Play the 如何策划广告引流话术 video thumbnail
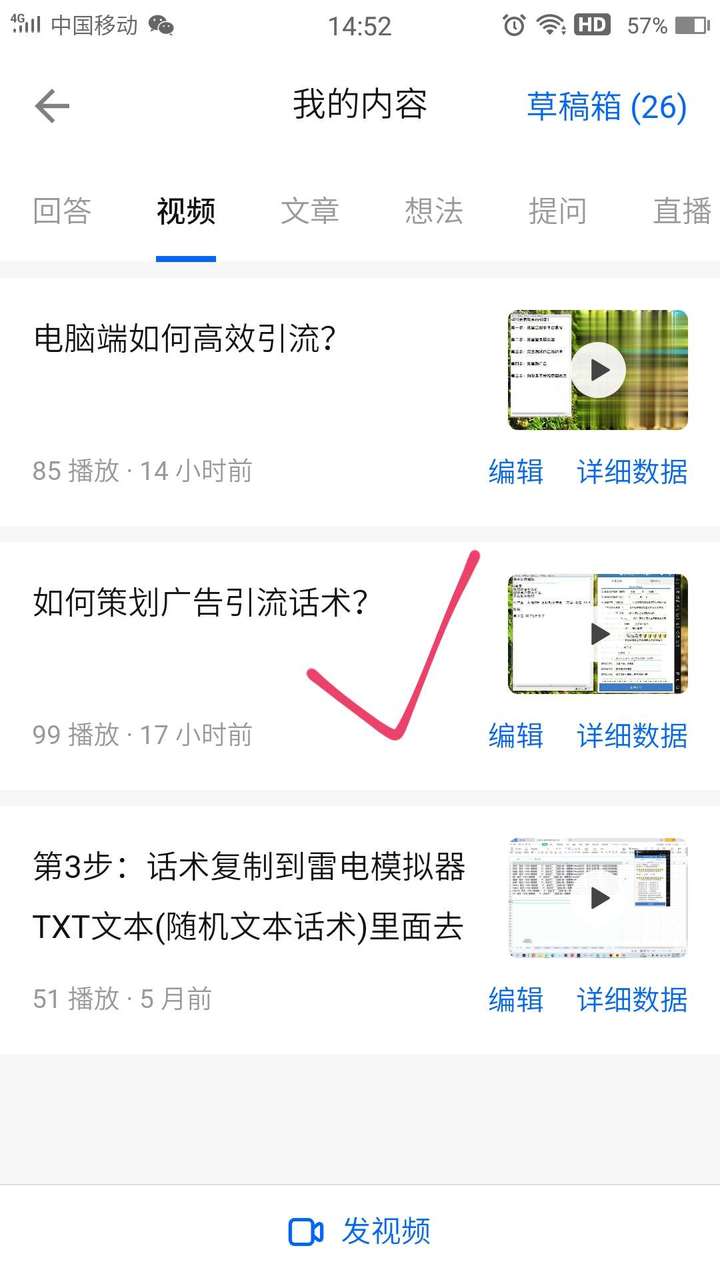 598,634
